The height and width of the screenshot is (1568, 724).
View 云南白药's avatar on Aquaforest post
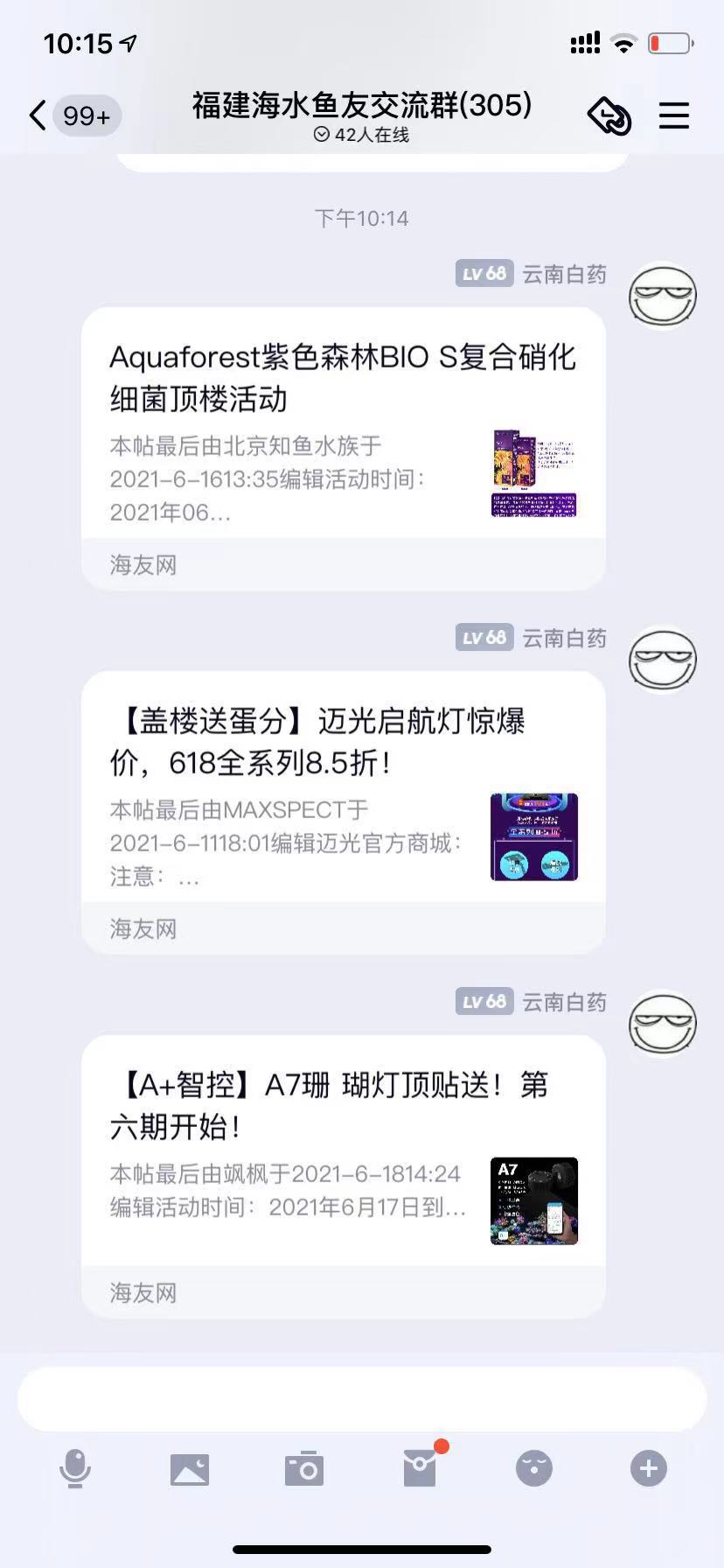click(x=663, y=296)
